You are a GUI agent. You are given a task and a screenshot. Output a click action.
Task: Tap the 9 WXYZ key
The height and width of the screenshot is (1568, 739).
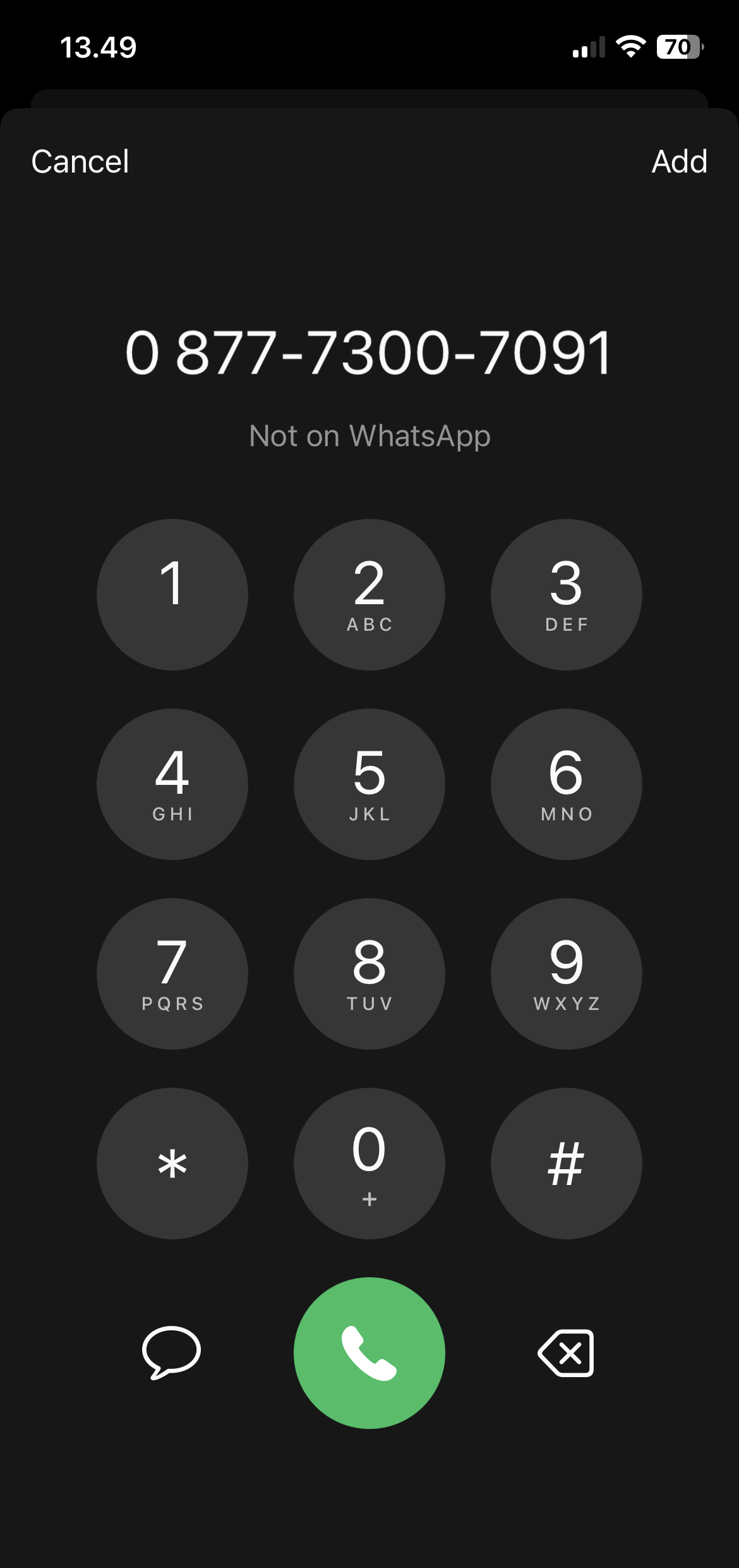pyautogui.click(x=566, y=973)
